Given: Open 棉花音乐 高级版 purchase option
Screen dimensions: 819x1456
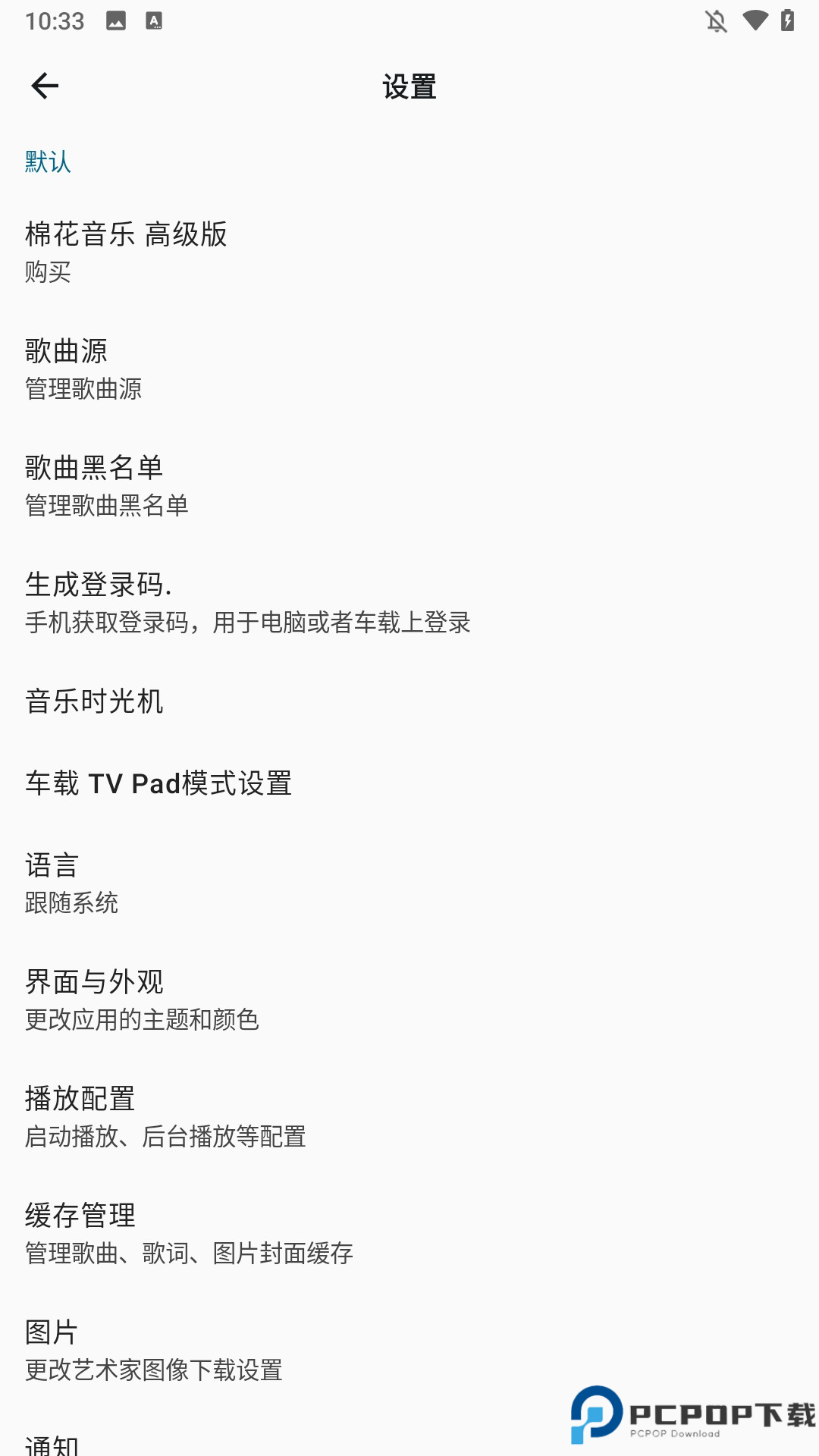Looking at the screenshot, I should pyautogui.click(x=126, y=251).
